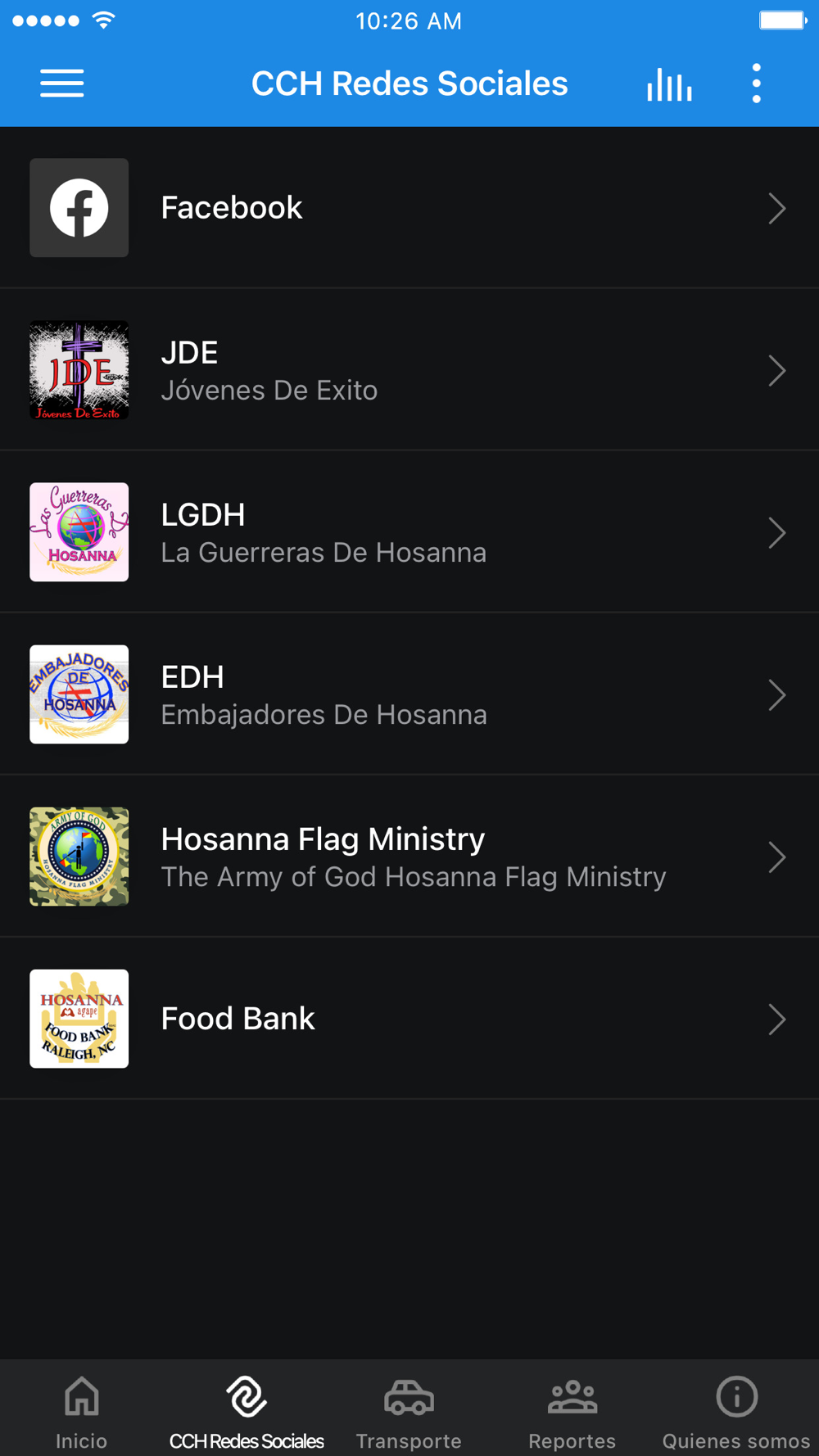819x1456 pixels.
Task: Open the Facebook row
Action: (x=409, y=208)
